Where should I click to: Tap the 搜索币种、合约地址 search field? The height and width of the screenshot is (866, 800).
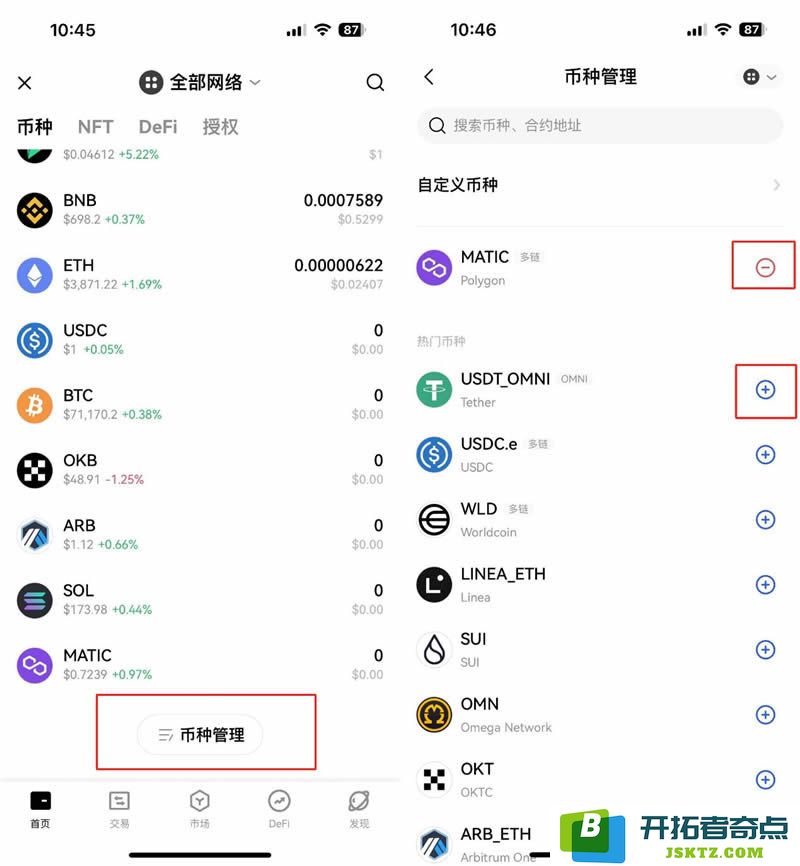click(x=600, y=126)
